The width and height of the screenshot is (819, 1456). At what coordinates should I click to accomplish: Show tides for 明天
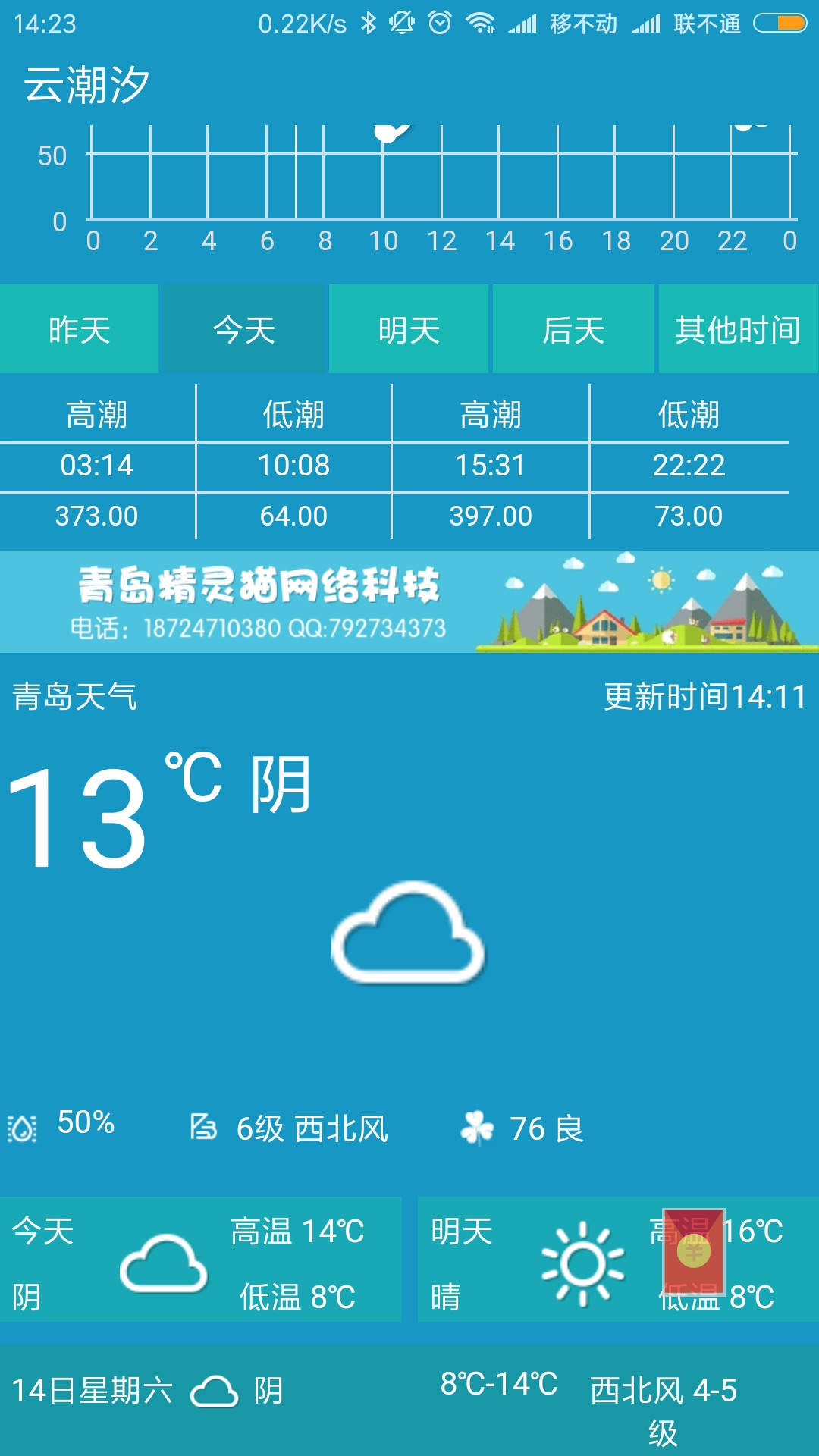[x=409, y=329]
